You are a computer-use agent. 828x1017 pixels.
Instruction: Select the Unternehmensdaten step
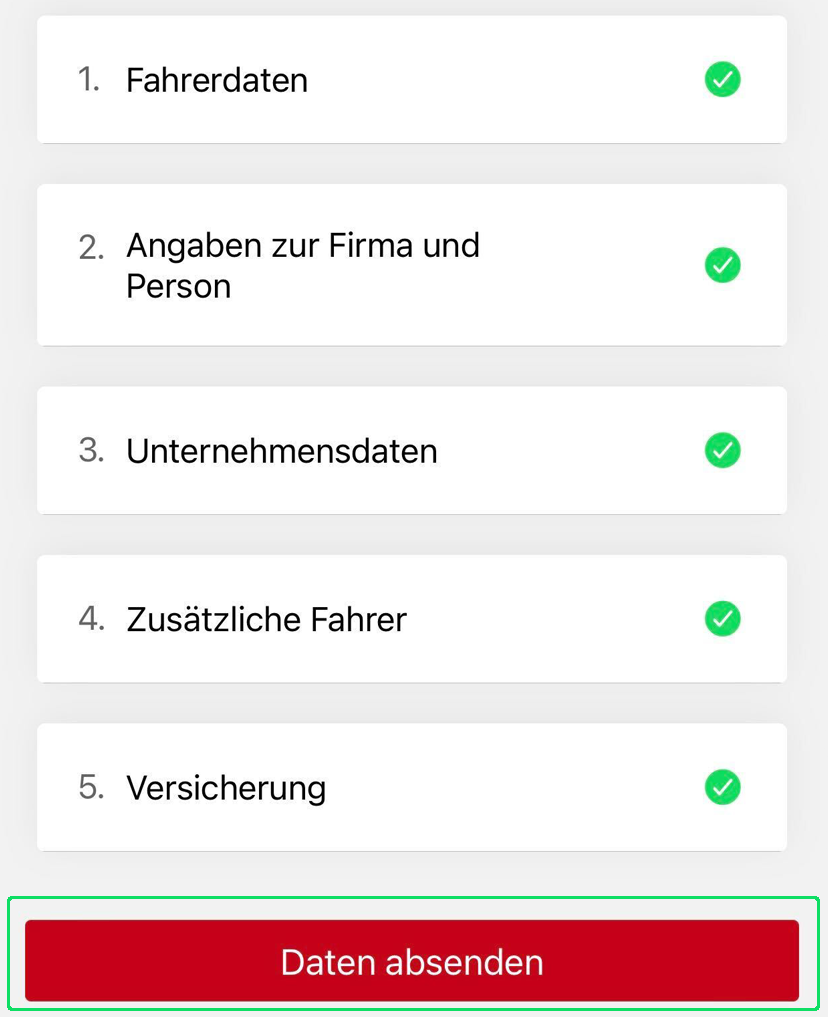(411, 451)
